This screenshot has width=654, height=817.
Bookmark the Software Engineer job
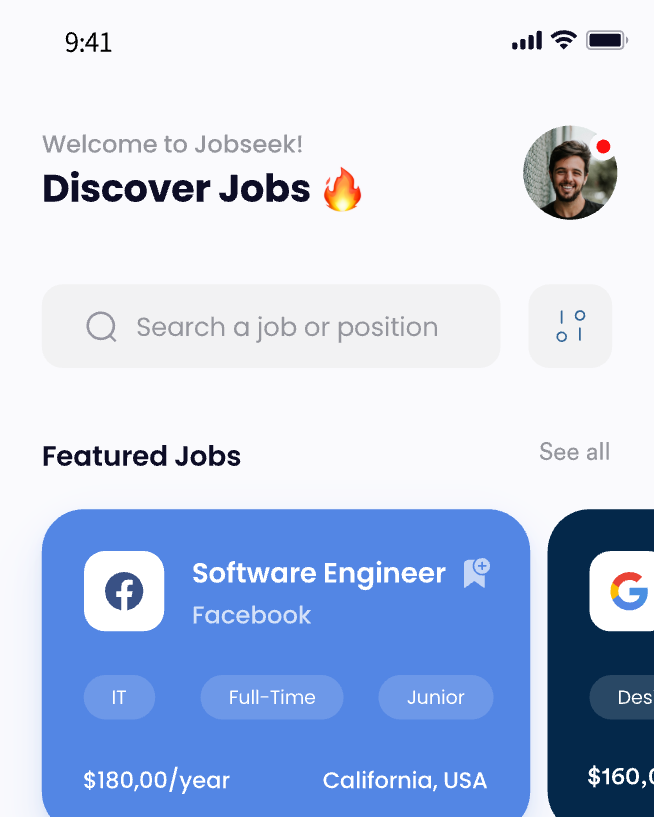476,573
